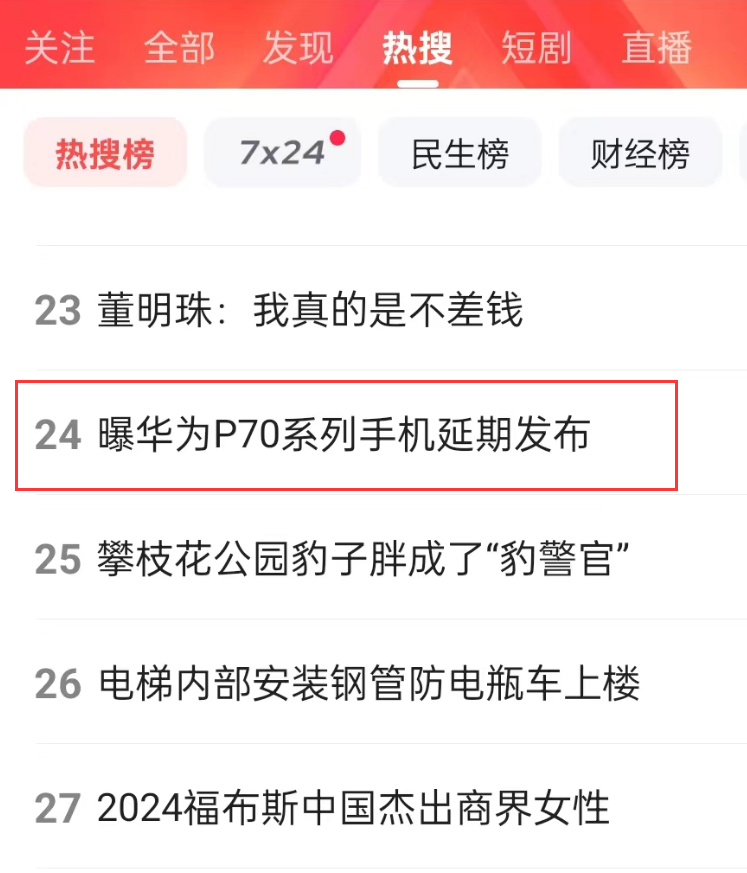The height and width of the screenshot is (873, 747).
Task: Go to the 短剧 tab
Action: [x=536, y=49]
